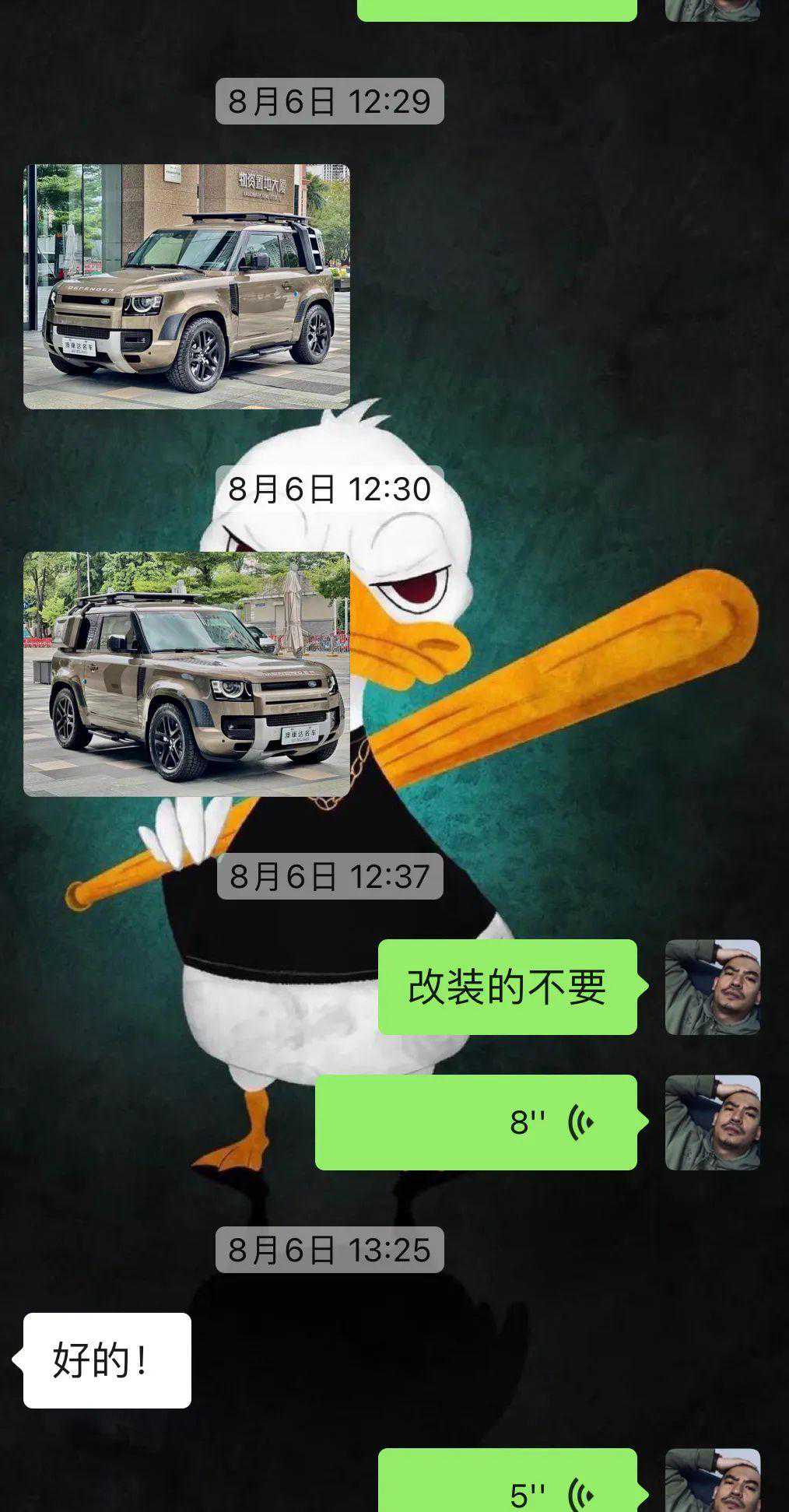The width and height of the screenshot is (789, 1512).
Task: Play the 8'' voice message
Action: pos(475,1122)
